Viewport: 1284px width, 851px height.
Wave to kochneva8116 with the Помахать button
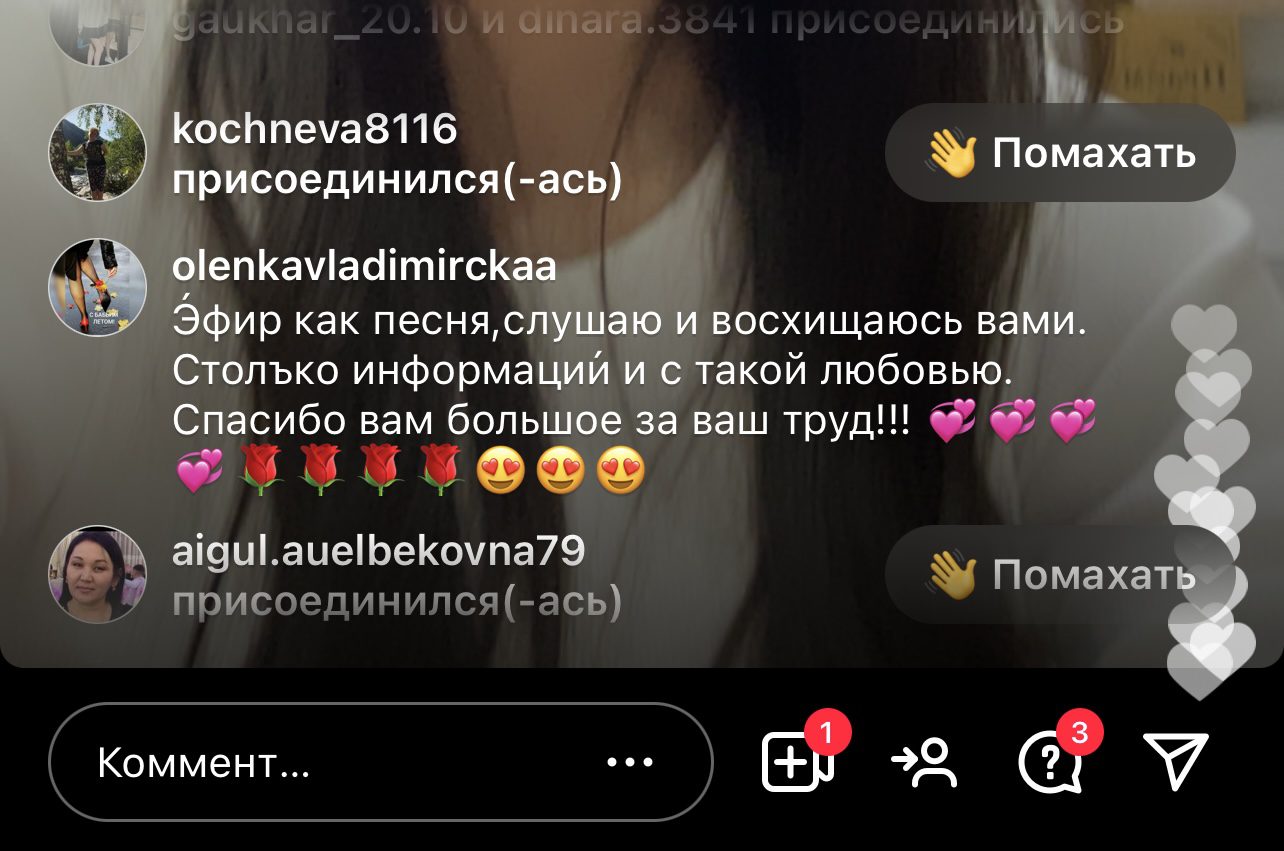(1060, 154)
